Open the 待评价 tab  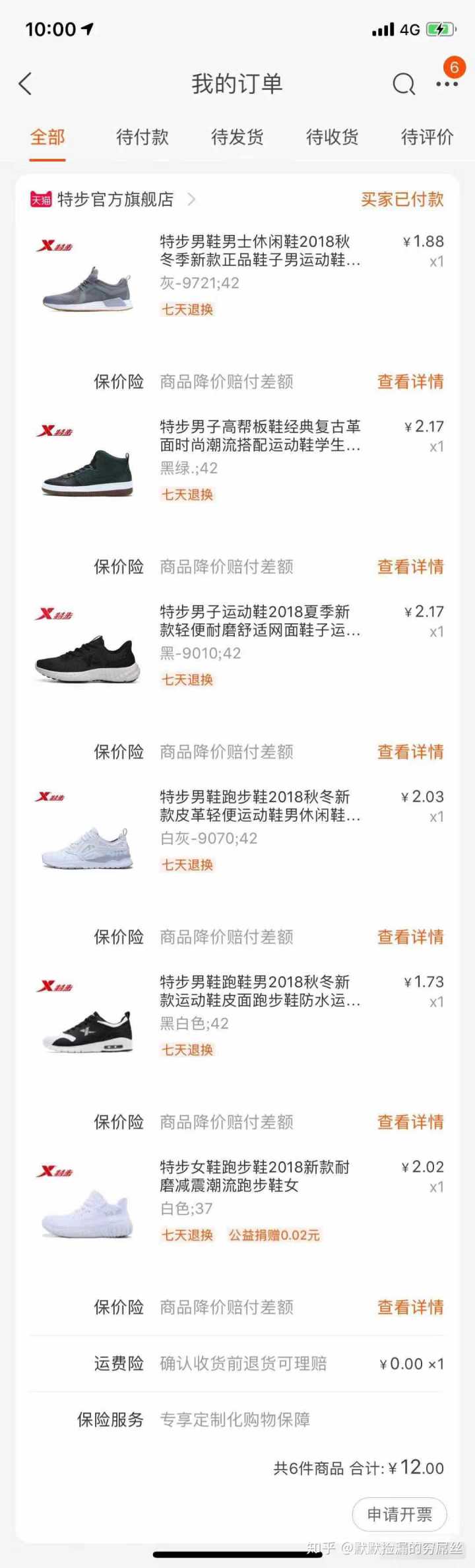click(427, 137)
